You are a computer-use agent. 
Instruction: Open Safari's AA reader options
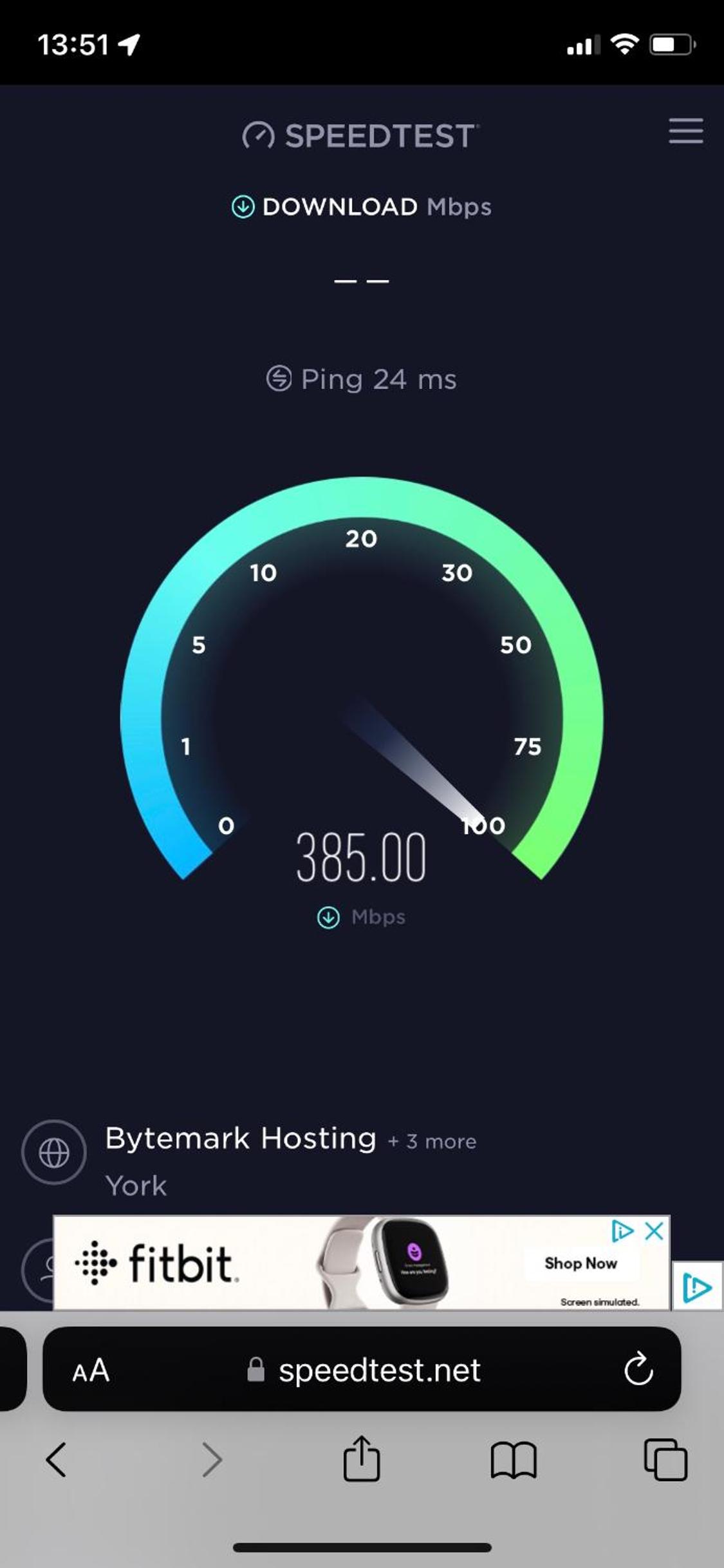pyautogui.click(x=91, y=1370)
